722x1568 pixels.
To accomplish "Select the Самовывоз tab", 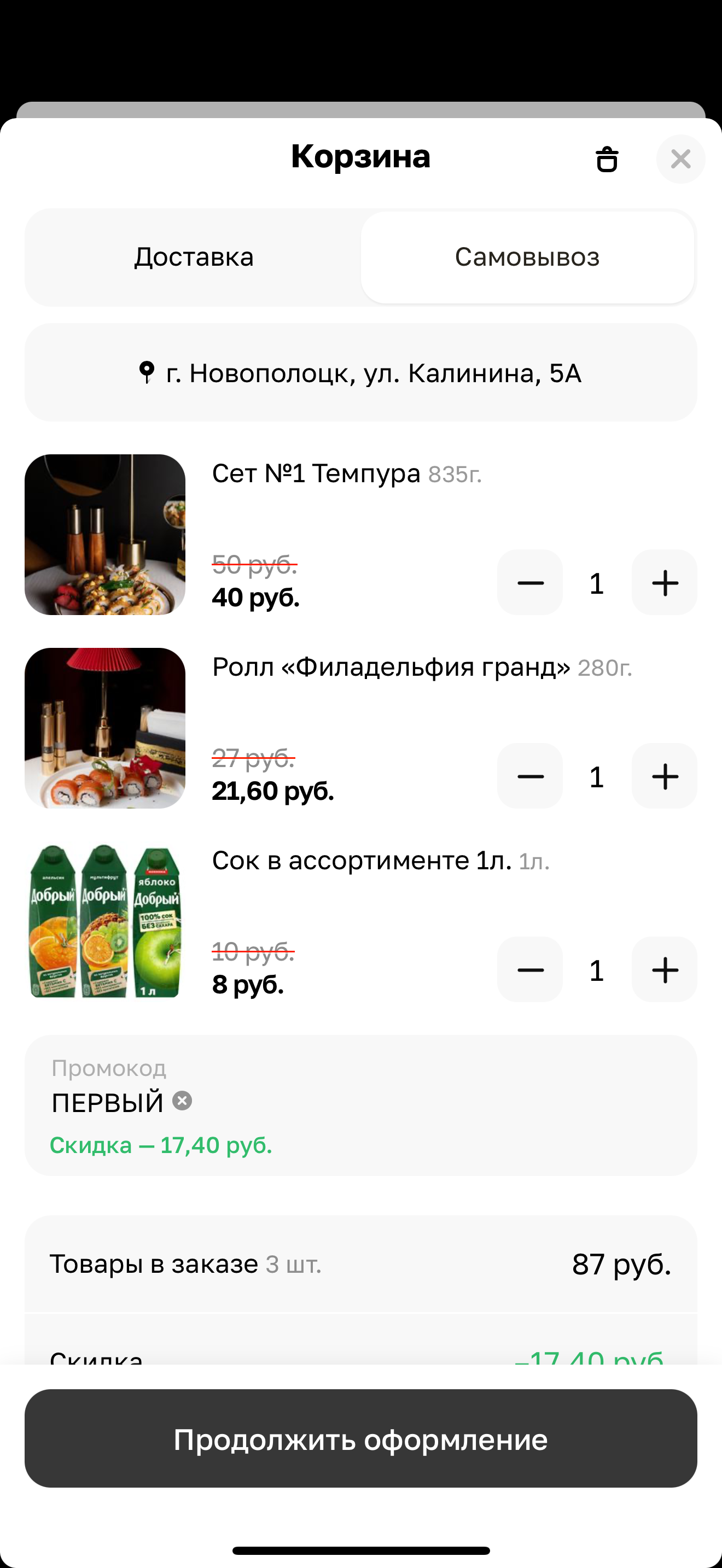I will [x=527, y=257].
